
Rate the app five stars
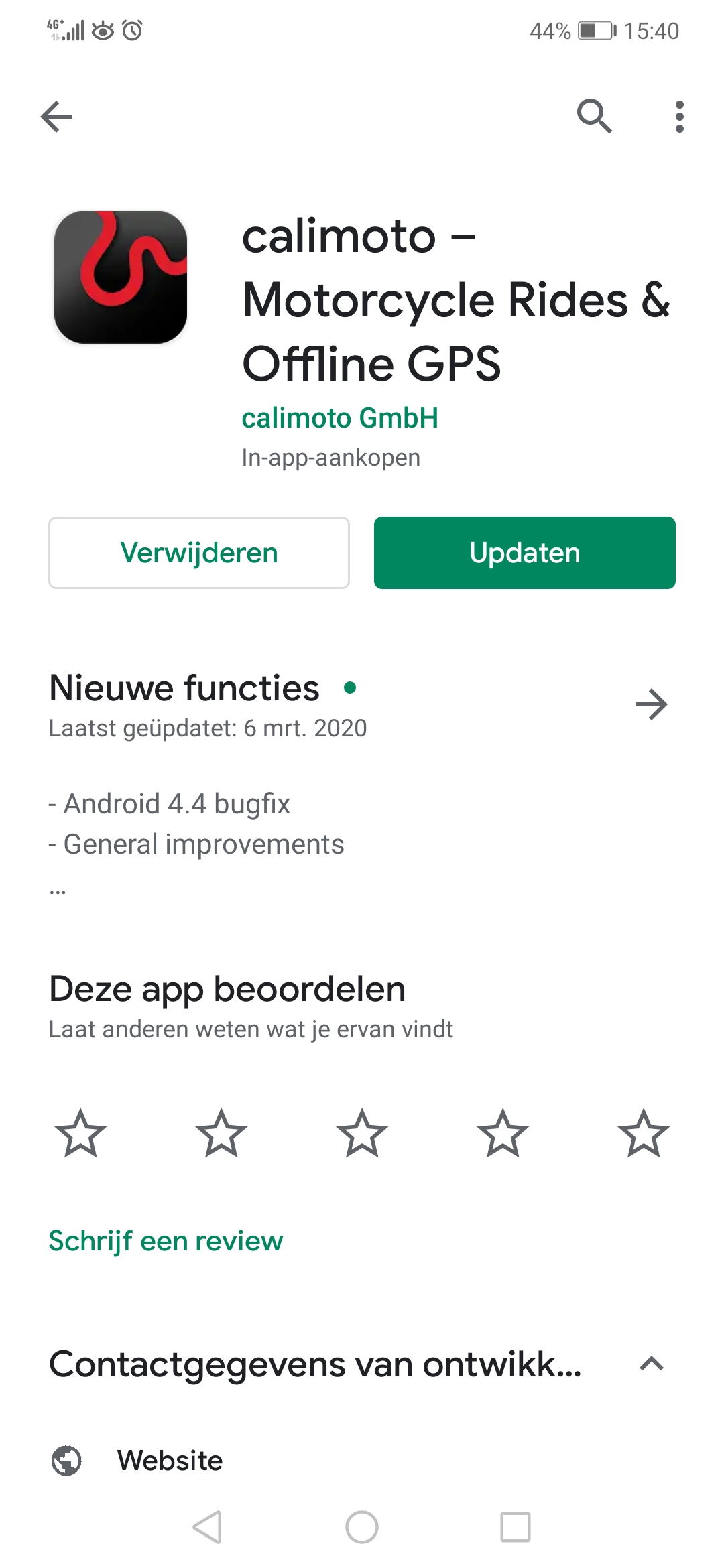[x=644, y=1133]
